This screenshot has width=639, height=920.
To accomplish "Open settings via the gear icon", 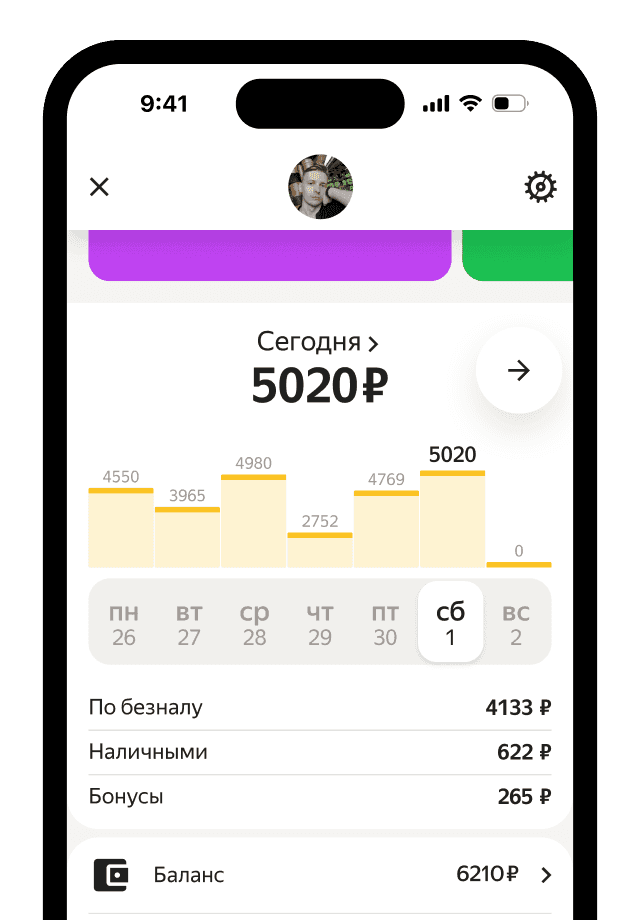I will 540,187.
